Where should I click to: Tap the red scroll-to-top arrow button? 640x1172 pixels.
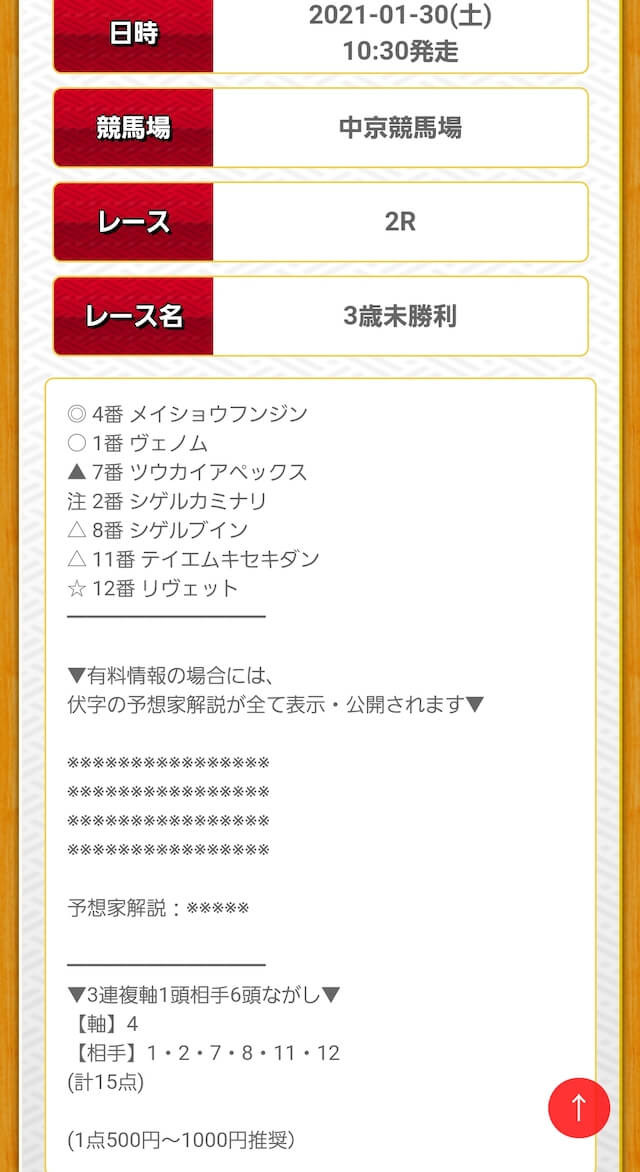pyautogui.click(x=578, y=1108)
